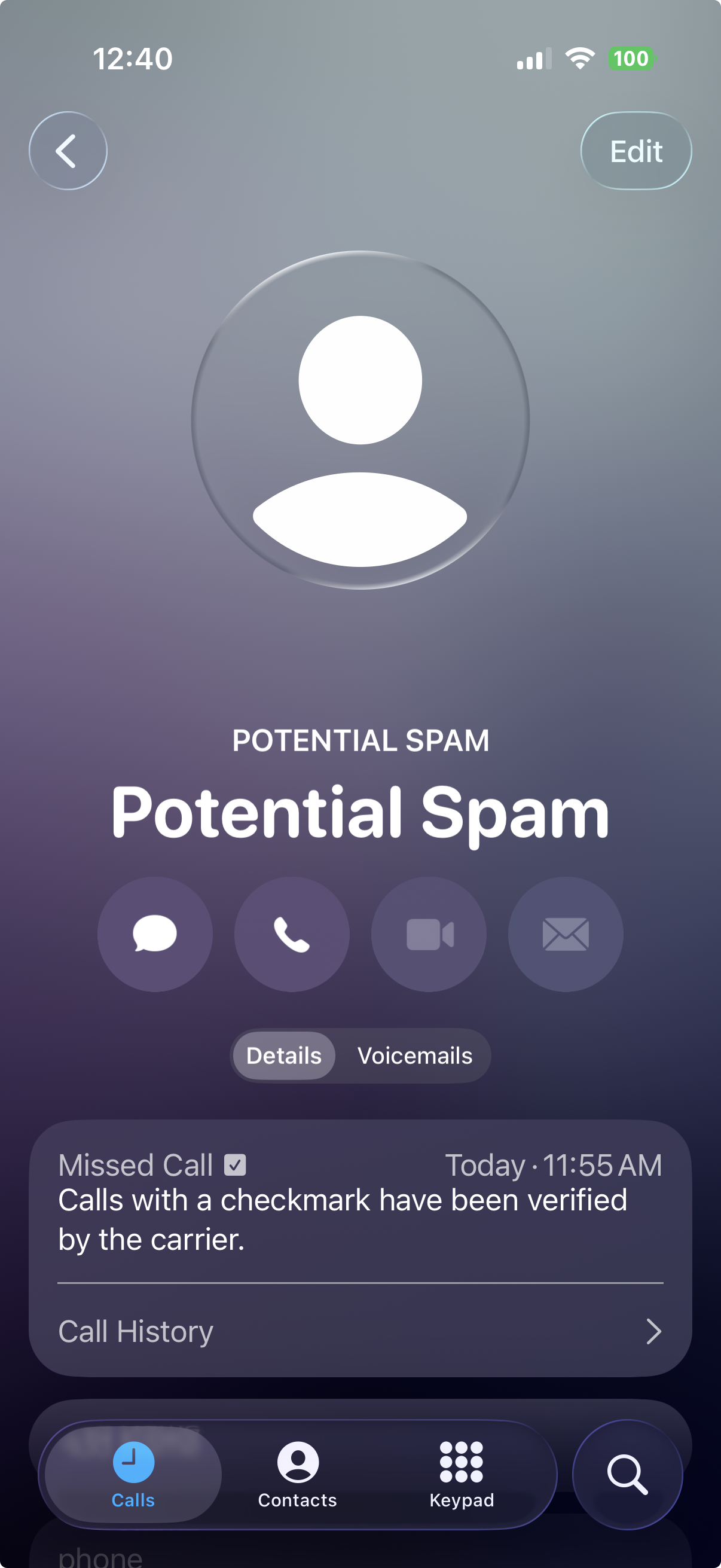Tap the Edit button
This screenshot has width=721, height=1568.
click(636, 151)
